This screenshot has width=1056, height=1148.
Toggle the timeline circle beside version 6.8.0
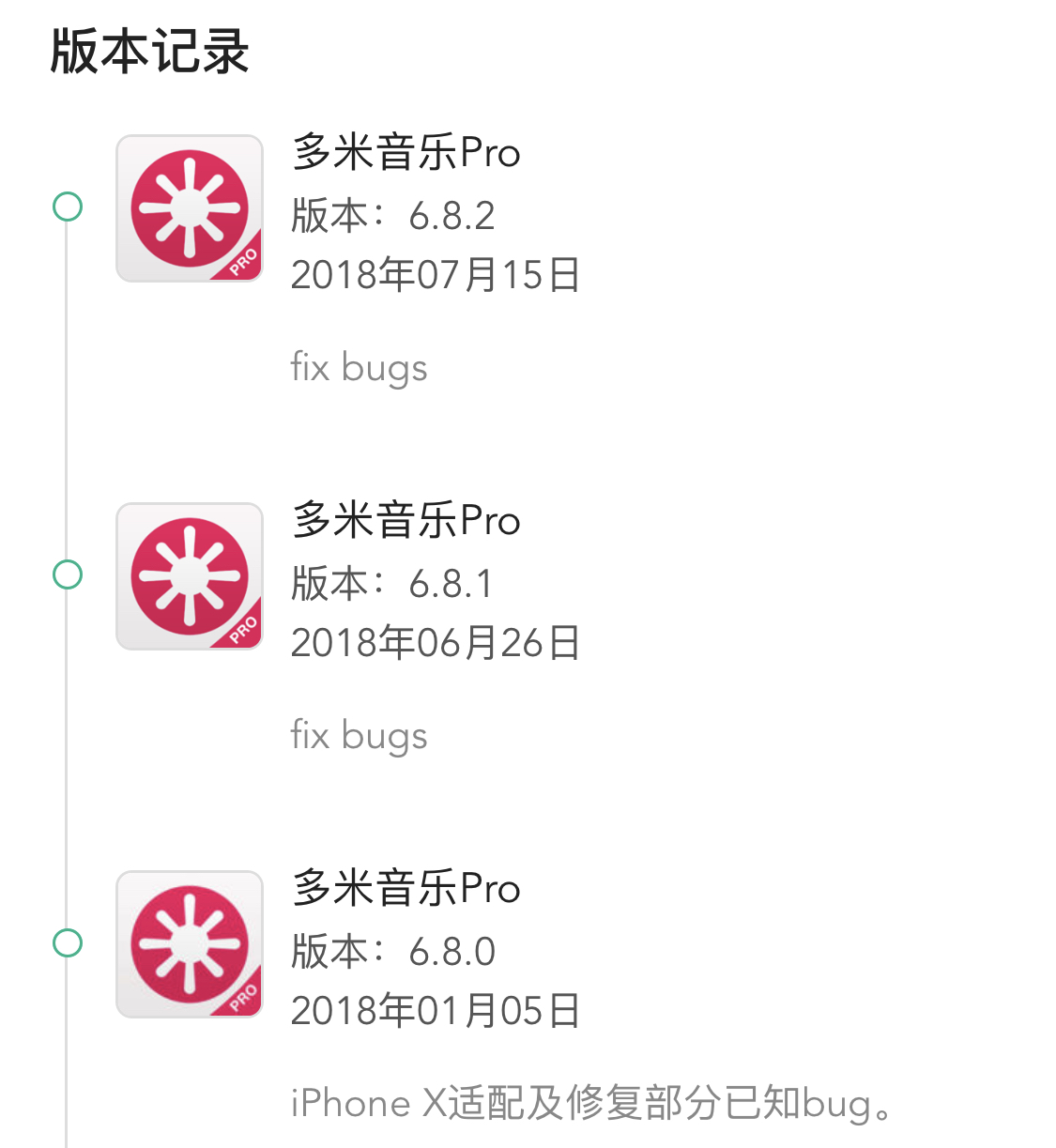click(x=67, y=942)
